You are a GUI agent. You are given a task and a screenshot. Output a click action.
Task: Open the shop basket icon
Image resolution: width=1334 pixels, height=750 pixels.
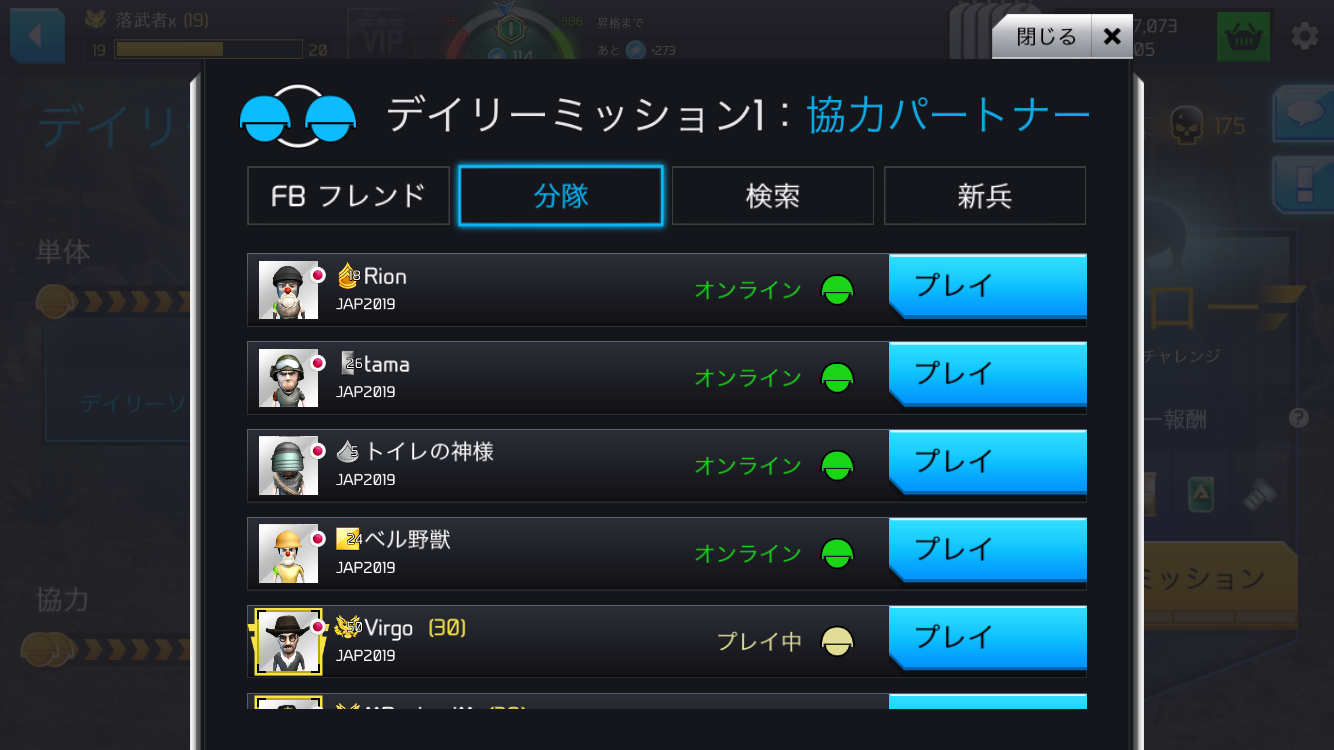tap(1243, 37)
